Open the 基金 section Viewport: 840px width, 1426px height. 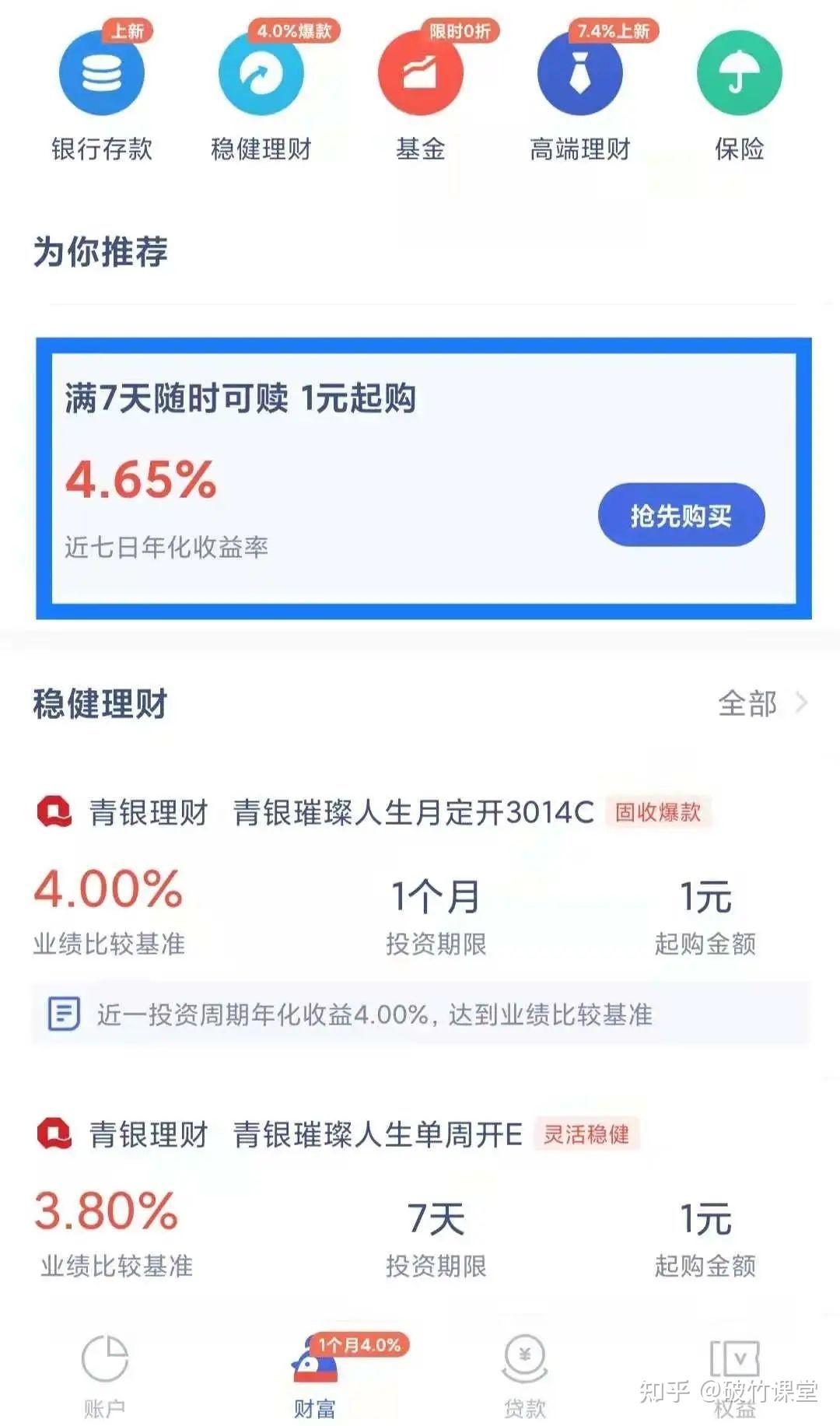[421, 92]
